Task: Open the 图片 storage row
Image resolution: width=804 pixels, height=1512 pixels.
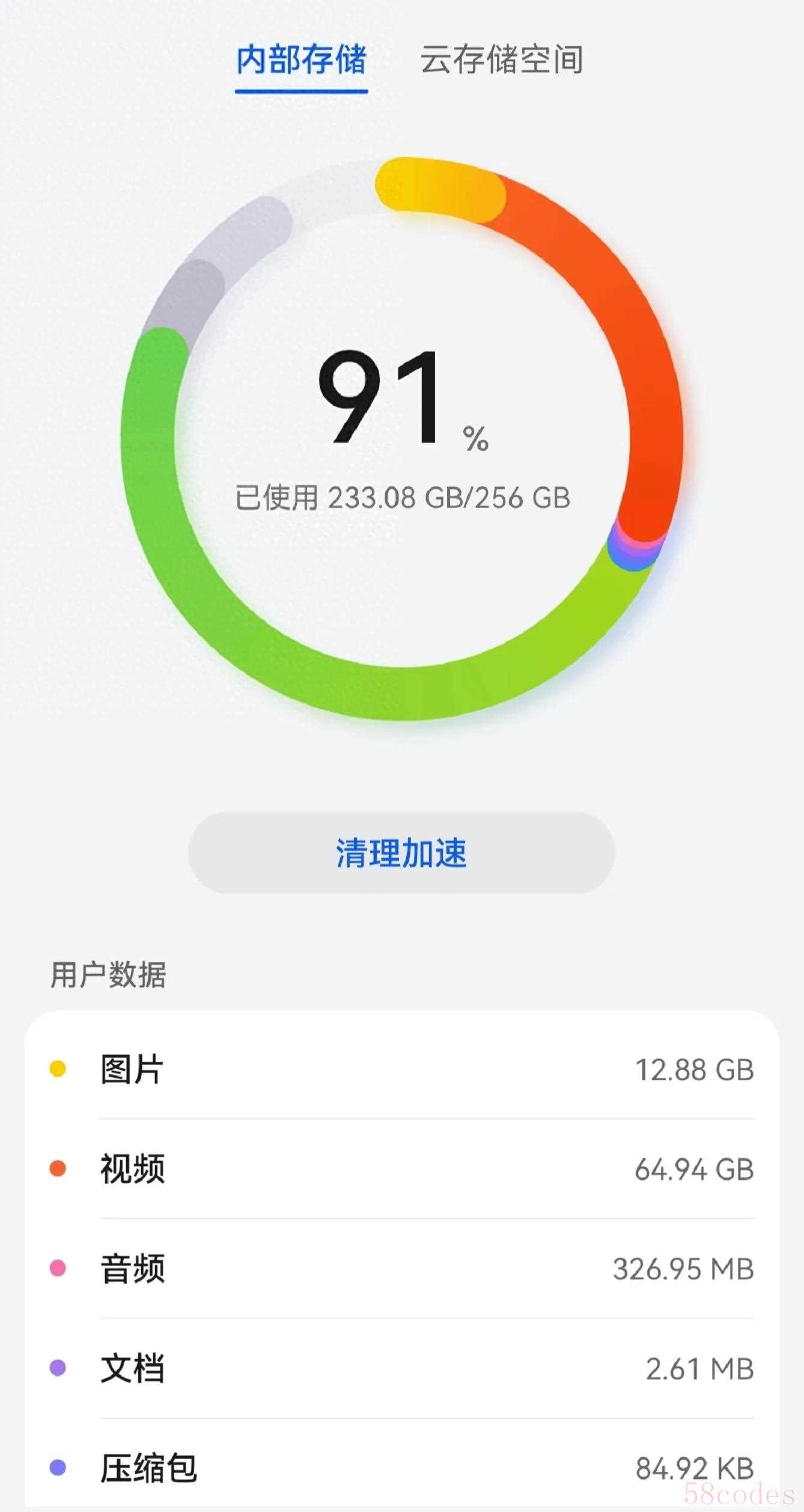Action: [x=401, y=1069]
